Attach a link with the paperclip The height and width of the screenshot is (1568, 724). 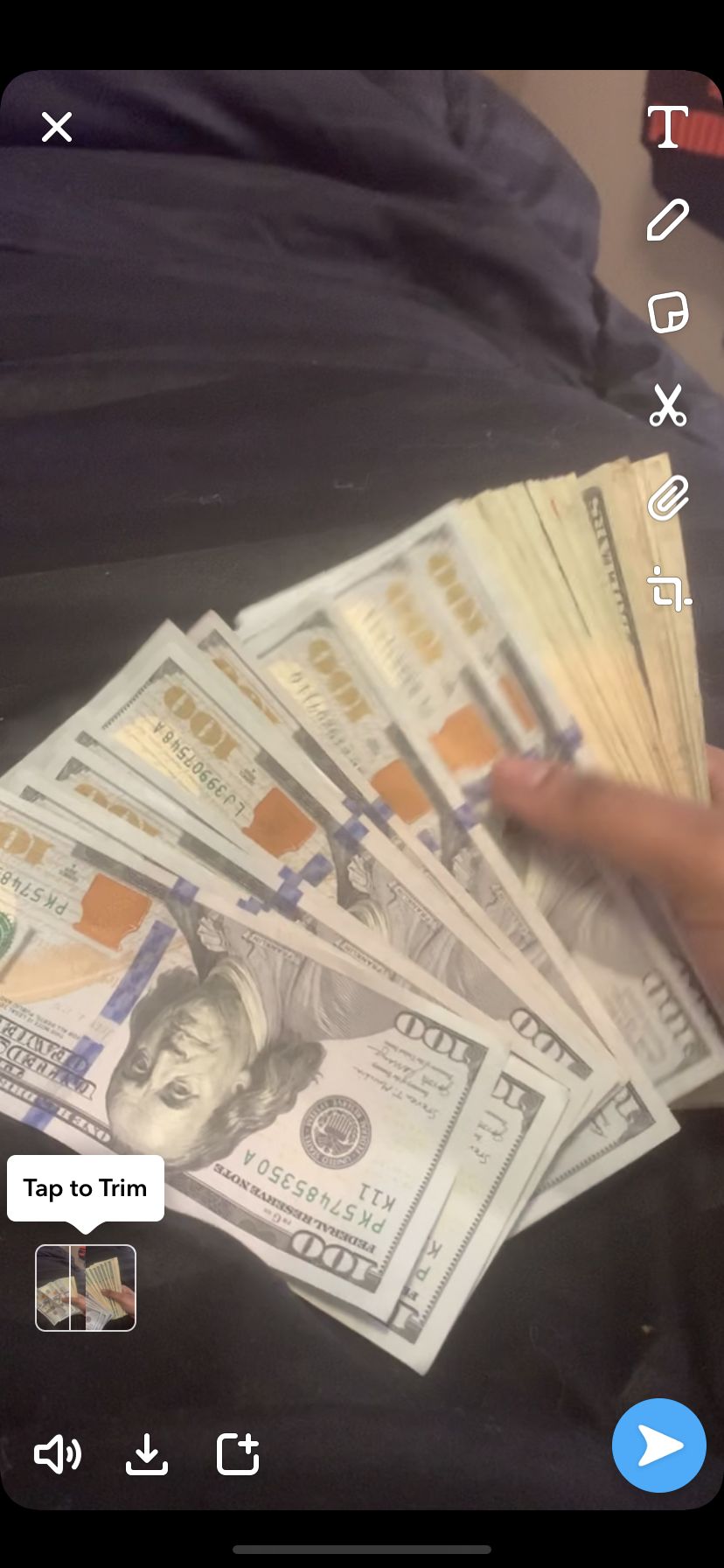(x=667, y=498)
